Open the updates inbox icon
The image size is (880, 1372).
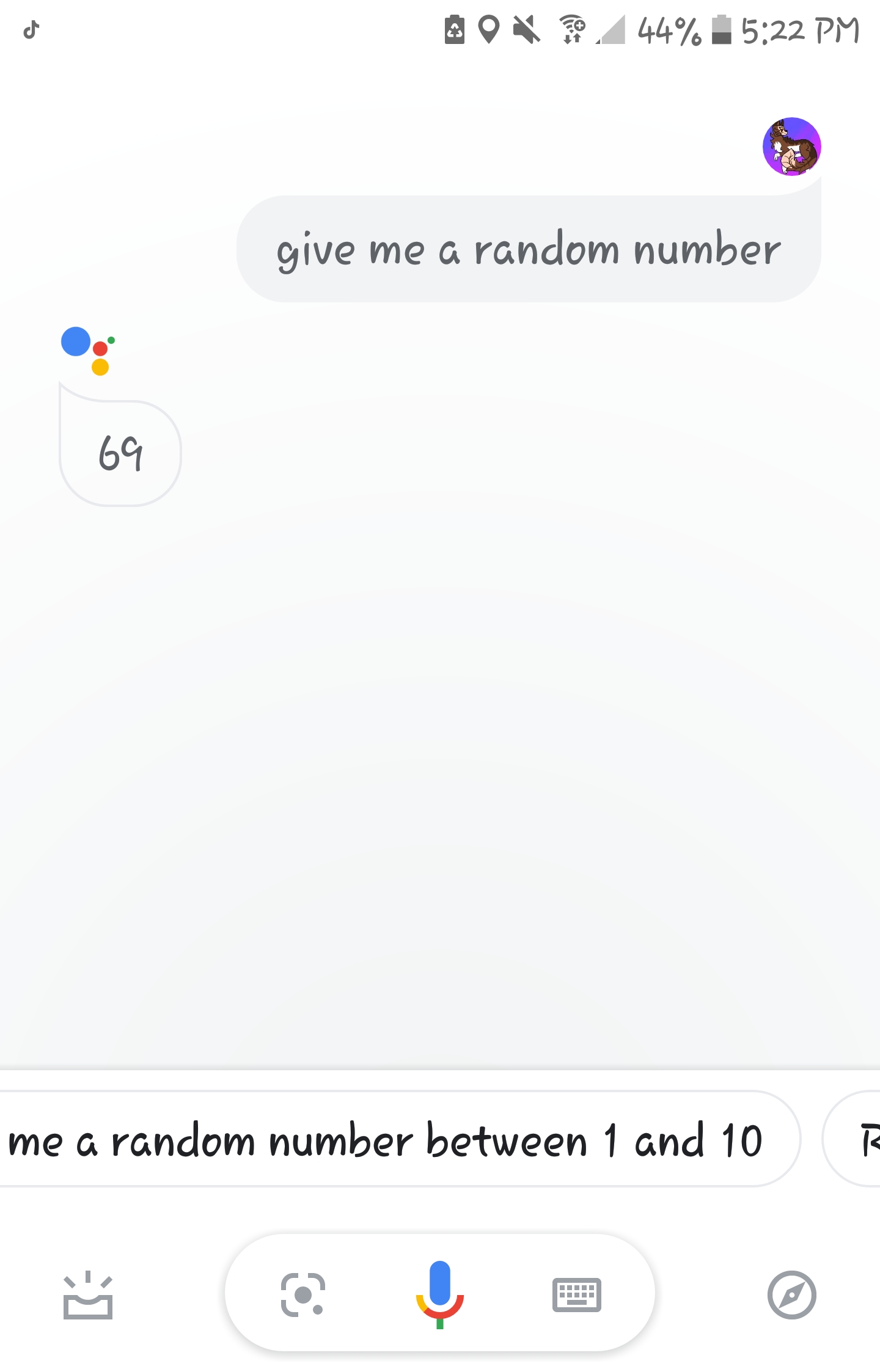click(88, 1296)
